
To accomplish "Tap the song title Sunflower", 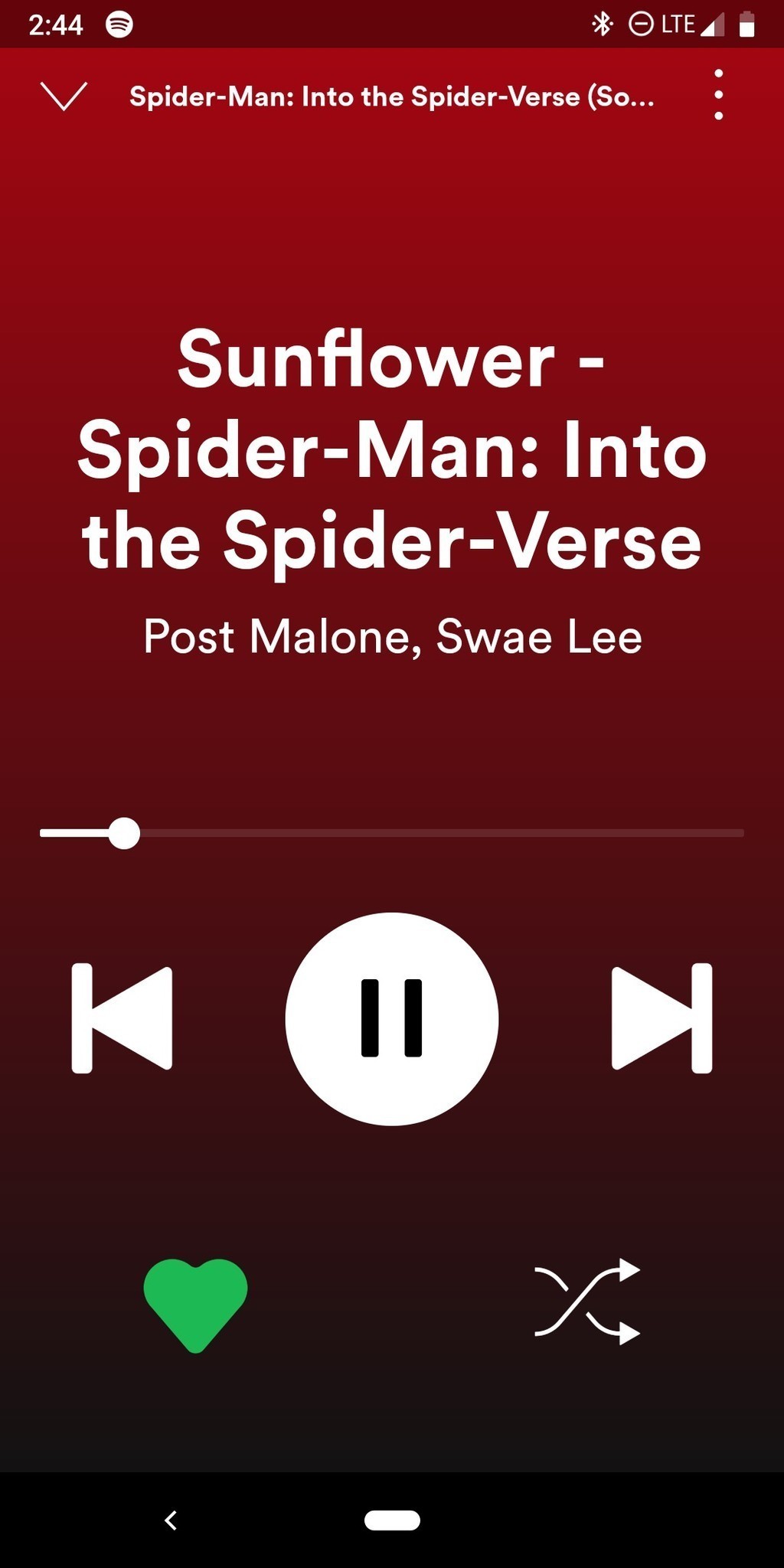I will [x=392, y=452].
